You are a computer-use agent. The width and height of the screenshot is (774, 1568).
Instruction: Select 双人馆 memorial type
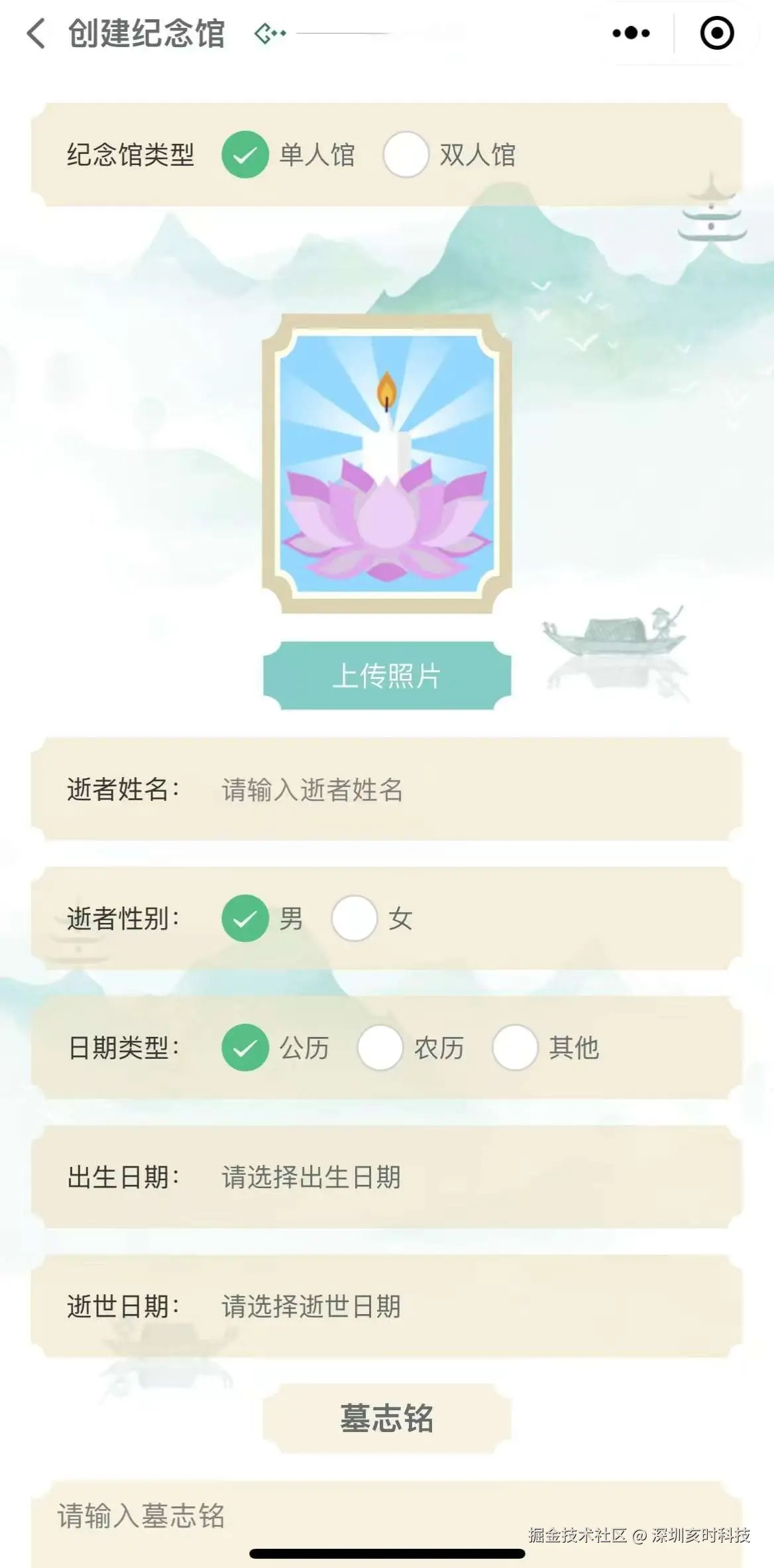pyautogui.click(x=406, y=155)
